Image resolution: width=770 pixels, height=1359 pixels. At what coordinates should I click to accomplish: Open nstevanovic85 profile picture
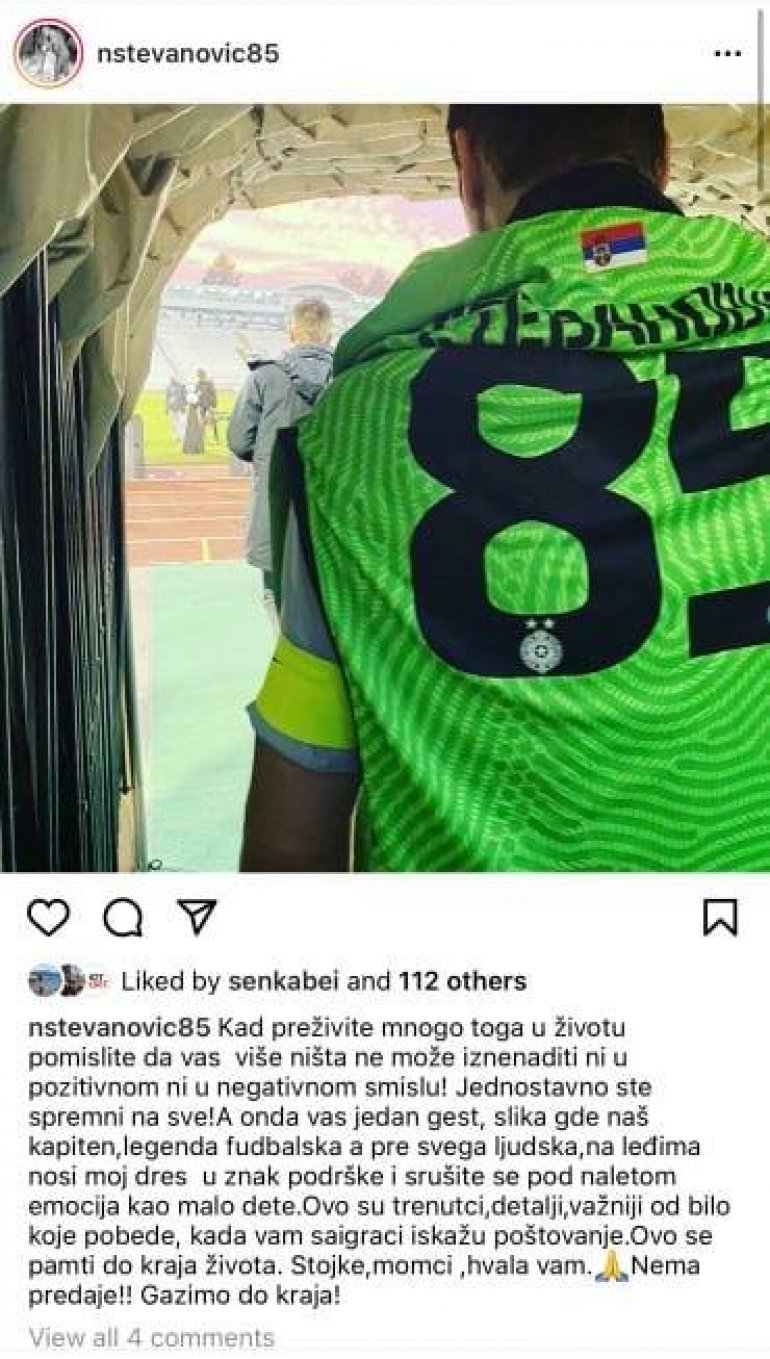pos(47,53)
